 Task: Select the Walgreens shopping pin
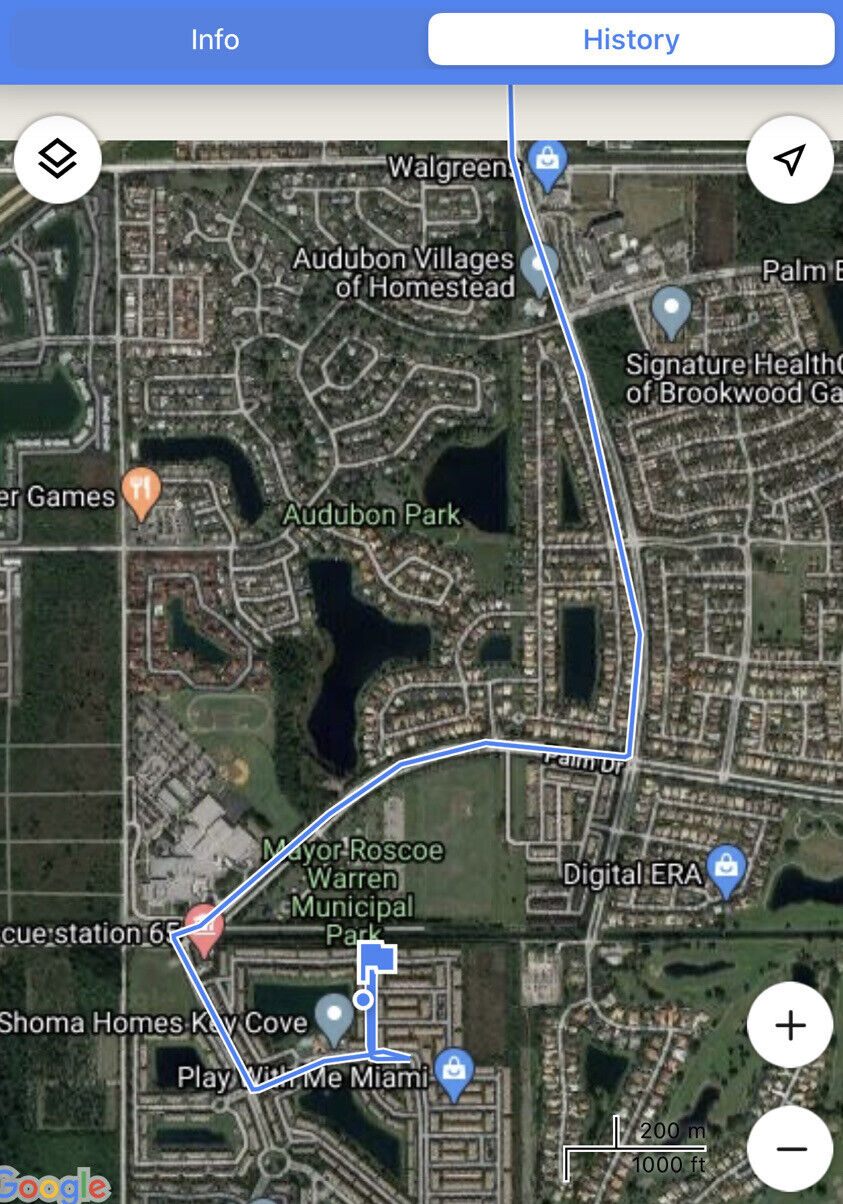[x=549, y=157]
